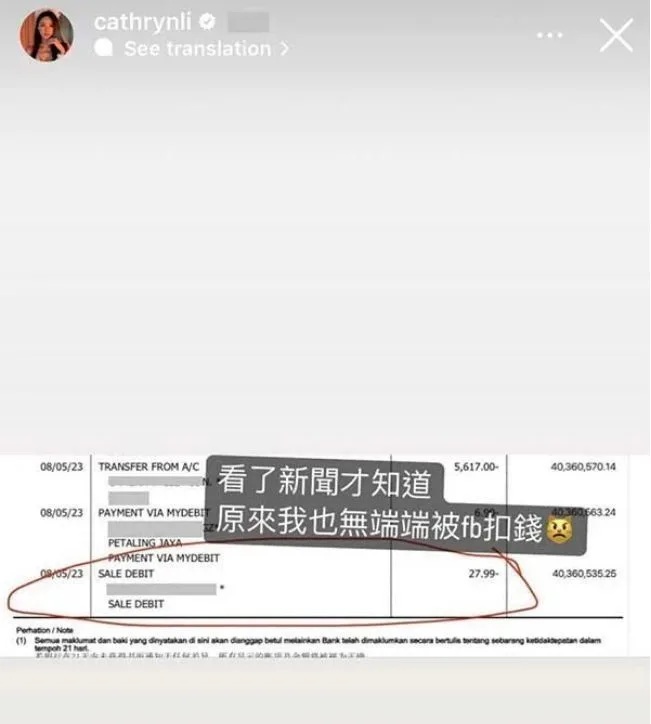Close the story viewer

(x=615, y=36)
